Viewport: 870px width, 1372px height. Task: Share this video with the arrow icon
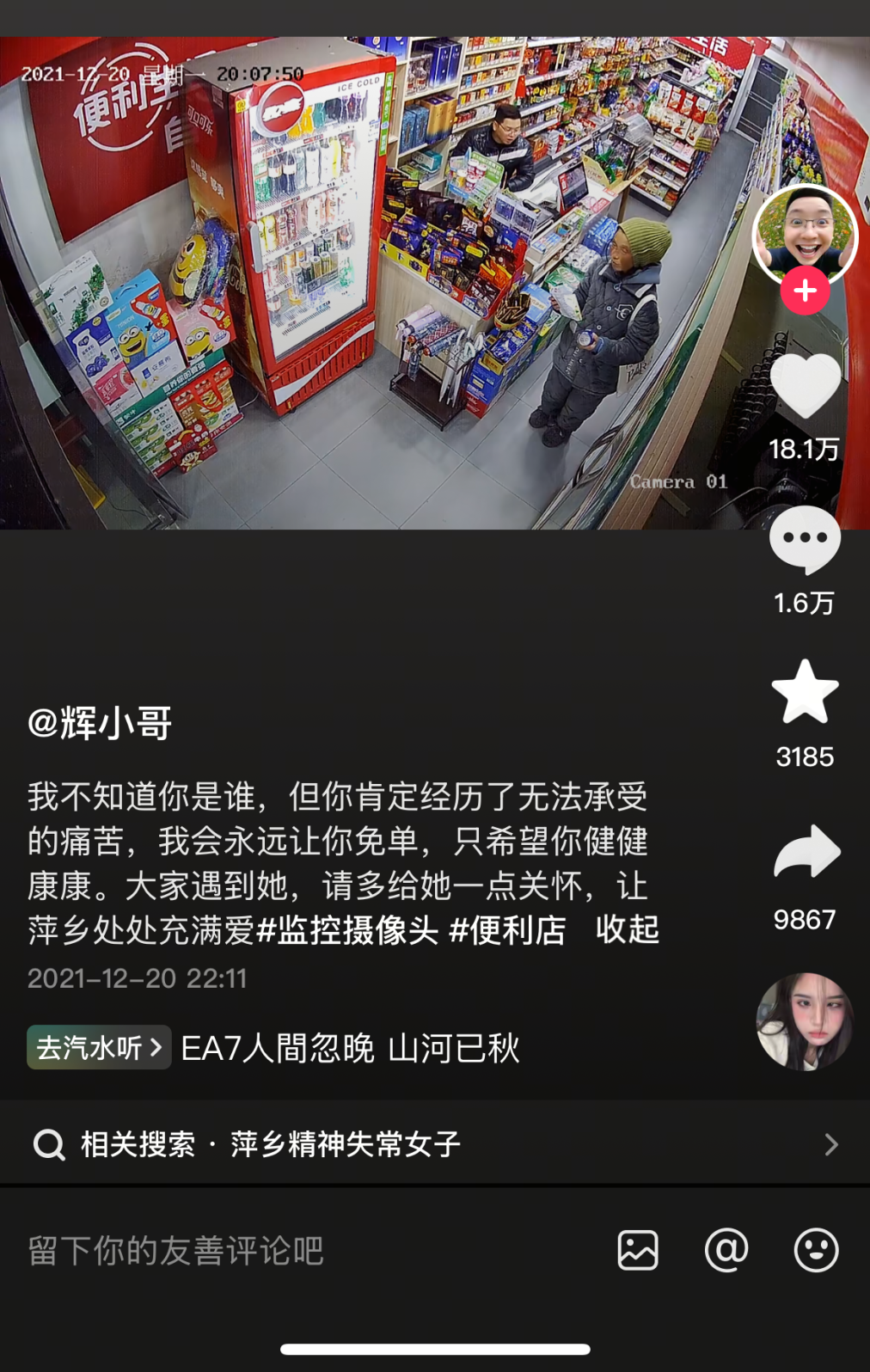pyautogui.click(x=806, y=852)
